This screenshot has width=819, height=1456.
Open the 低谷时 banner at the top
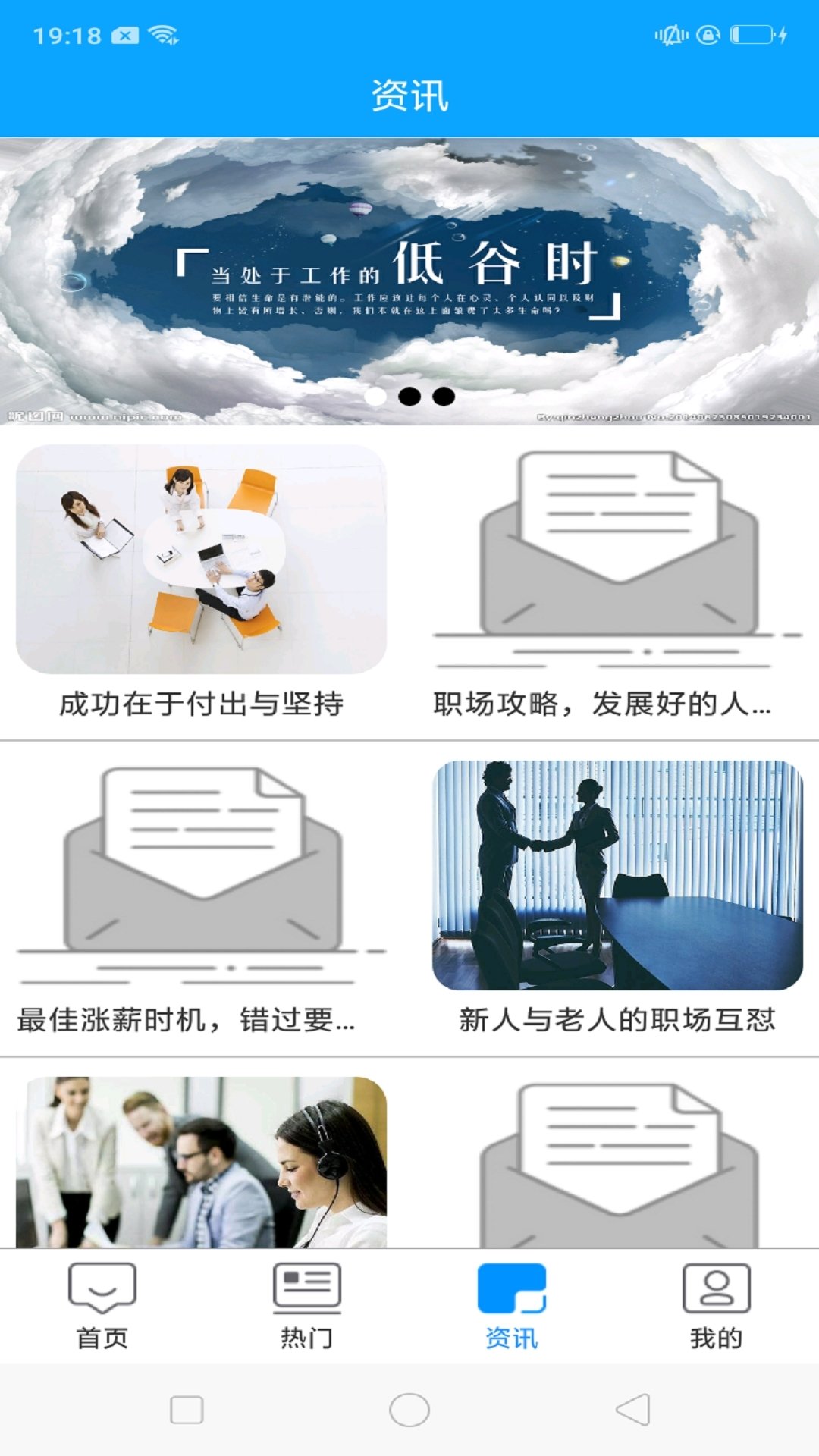[409, 281]
